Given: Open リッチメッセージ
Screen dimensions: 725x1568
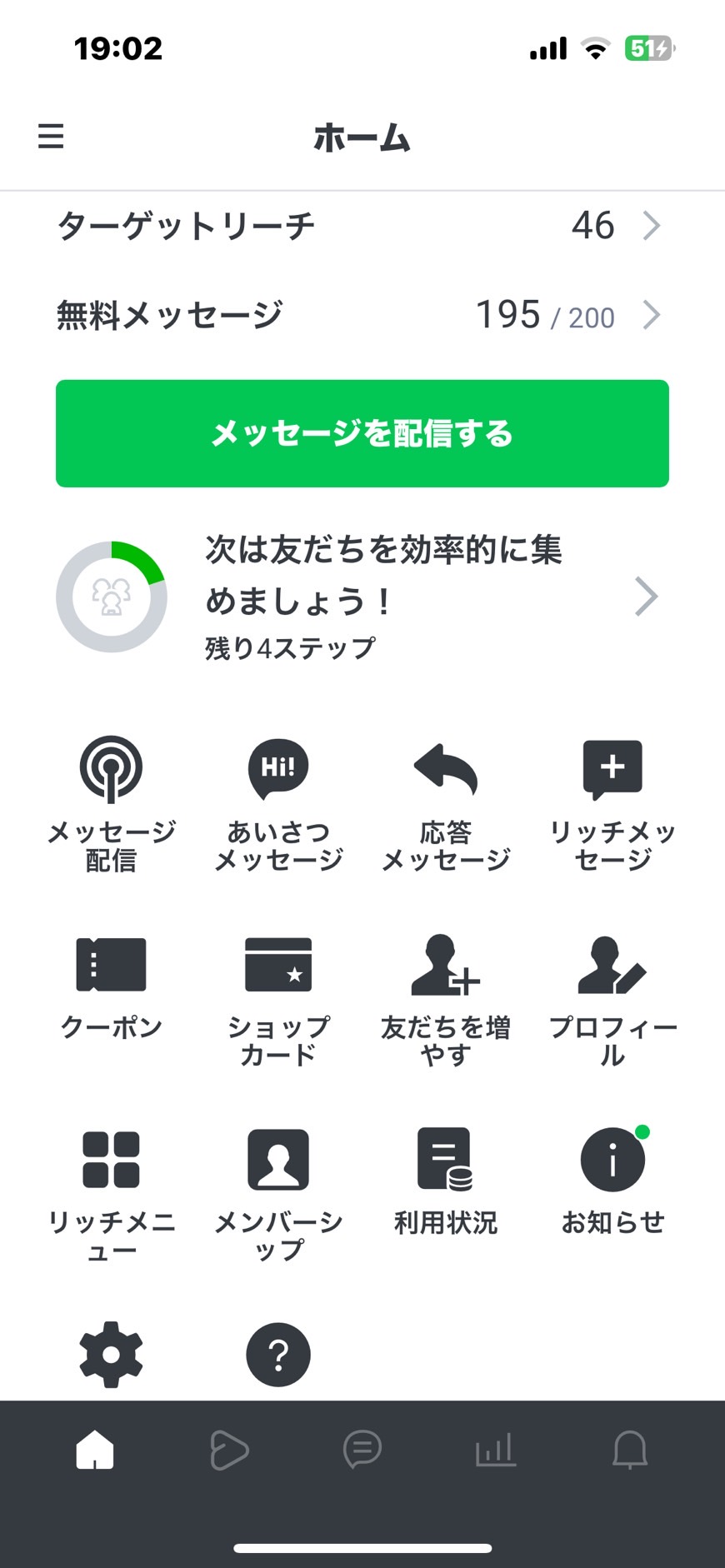Looking at the screenshot, I should 612,804.
